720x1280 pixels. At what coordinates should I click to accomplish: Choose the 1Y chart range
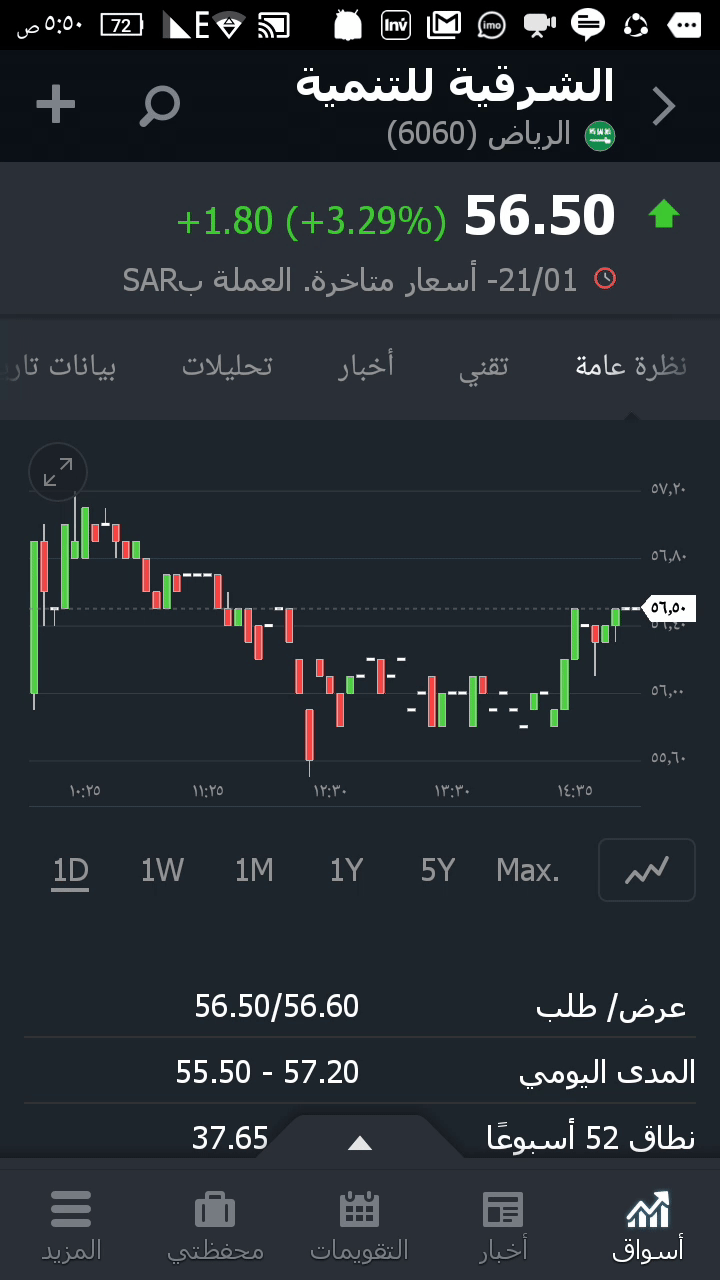click(346, 871)
